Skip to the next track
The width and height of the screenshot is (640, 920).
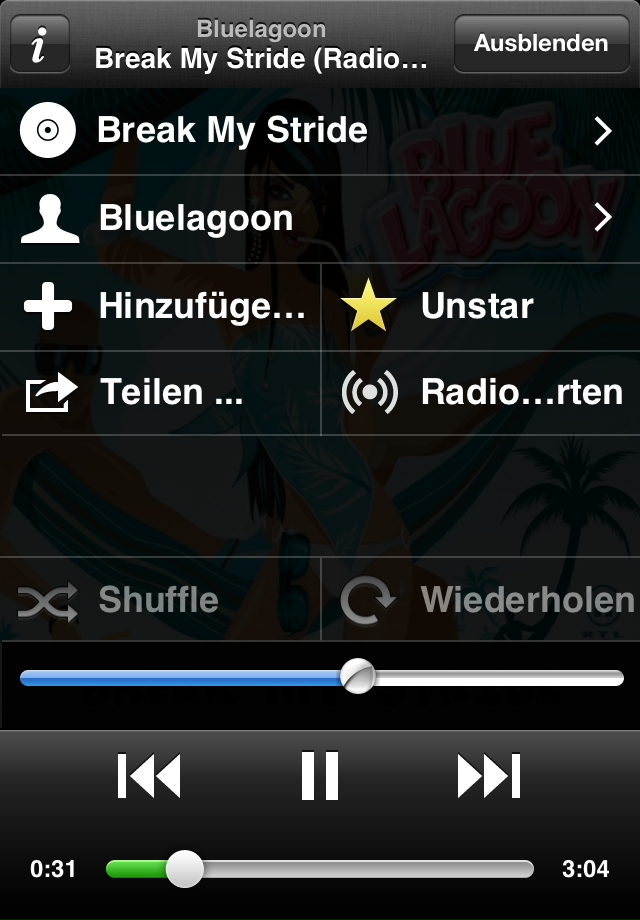(x=489, y=776)
